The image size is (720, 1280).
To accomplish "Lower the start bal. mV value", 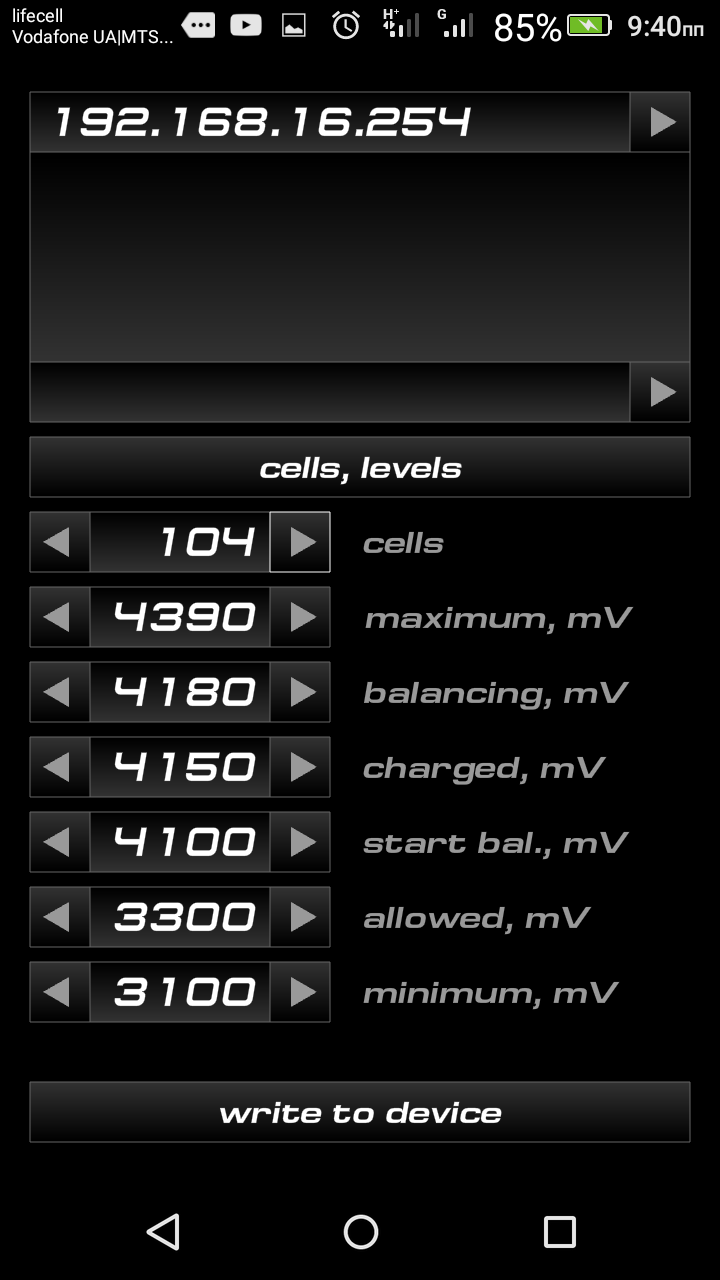I will [60, 842].
